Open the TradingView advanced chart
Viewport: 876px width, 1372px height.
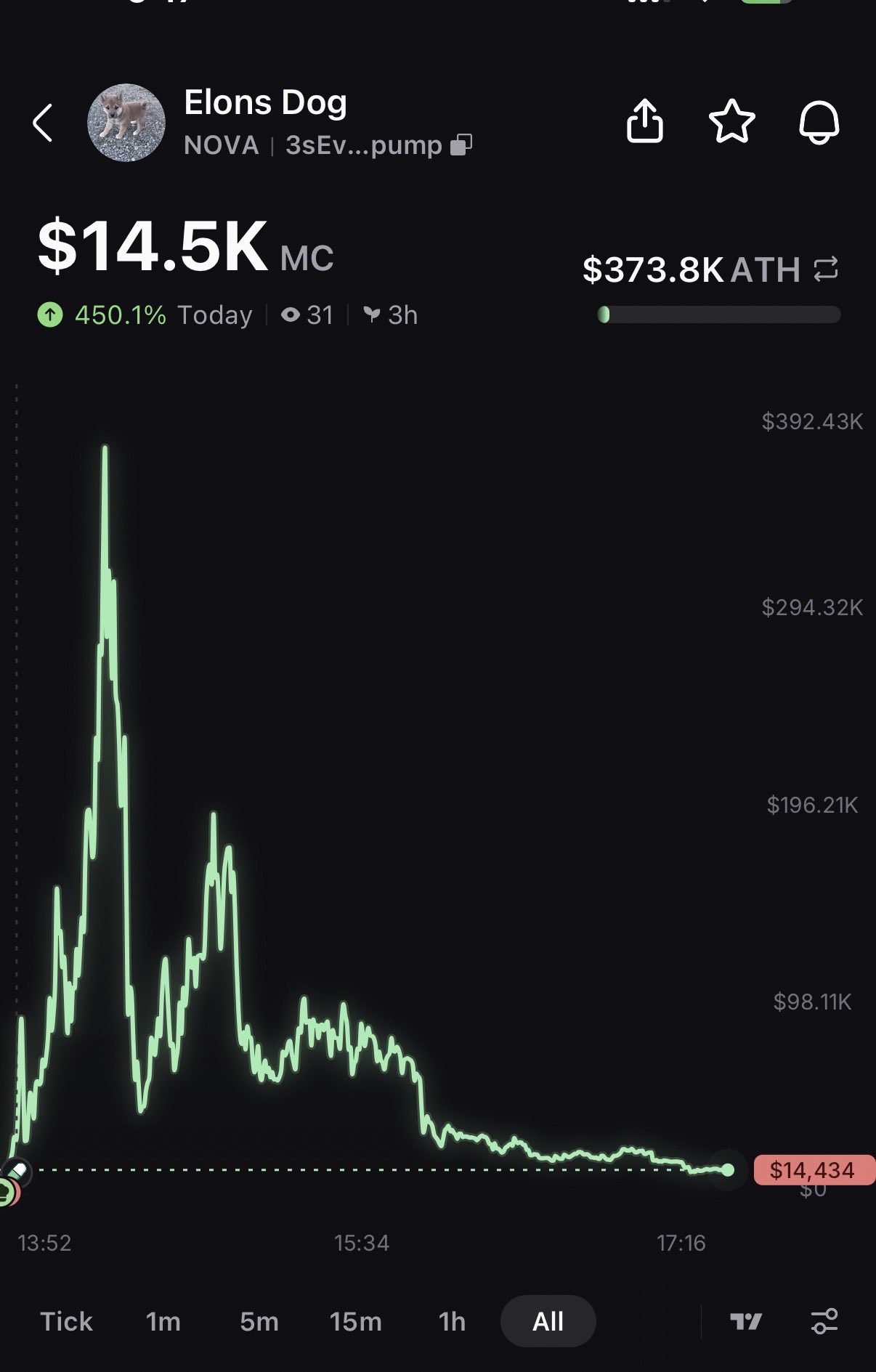click(x=746, y=1321)
